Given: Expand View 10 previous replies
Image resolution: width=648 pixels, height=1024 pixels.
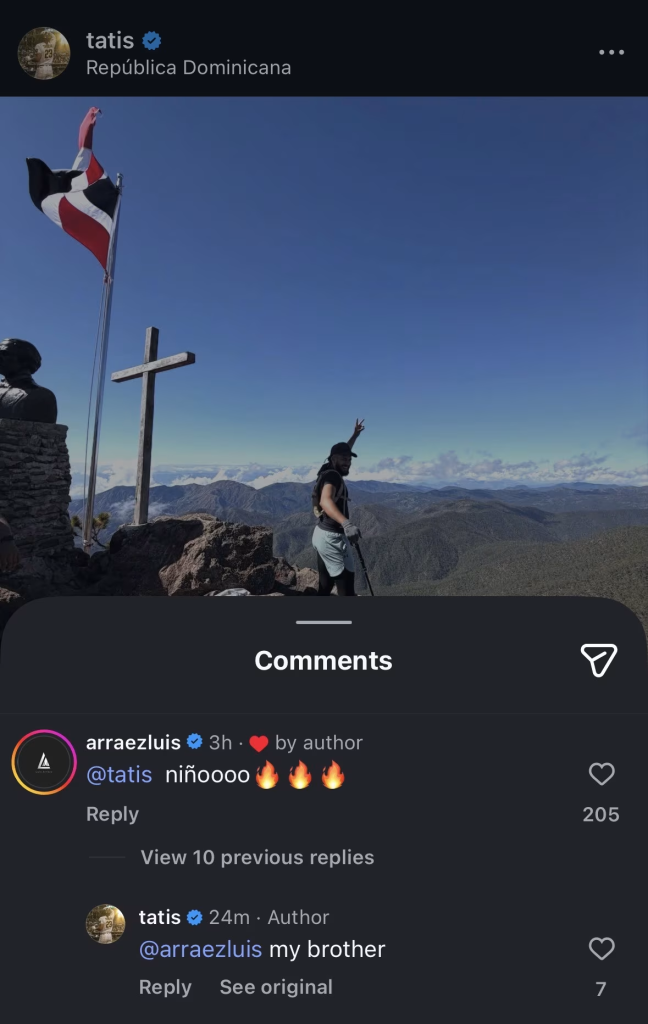Looking at the screenshot, I should coord(257,857).
